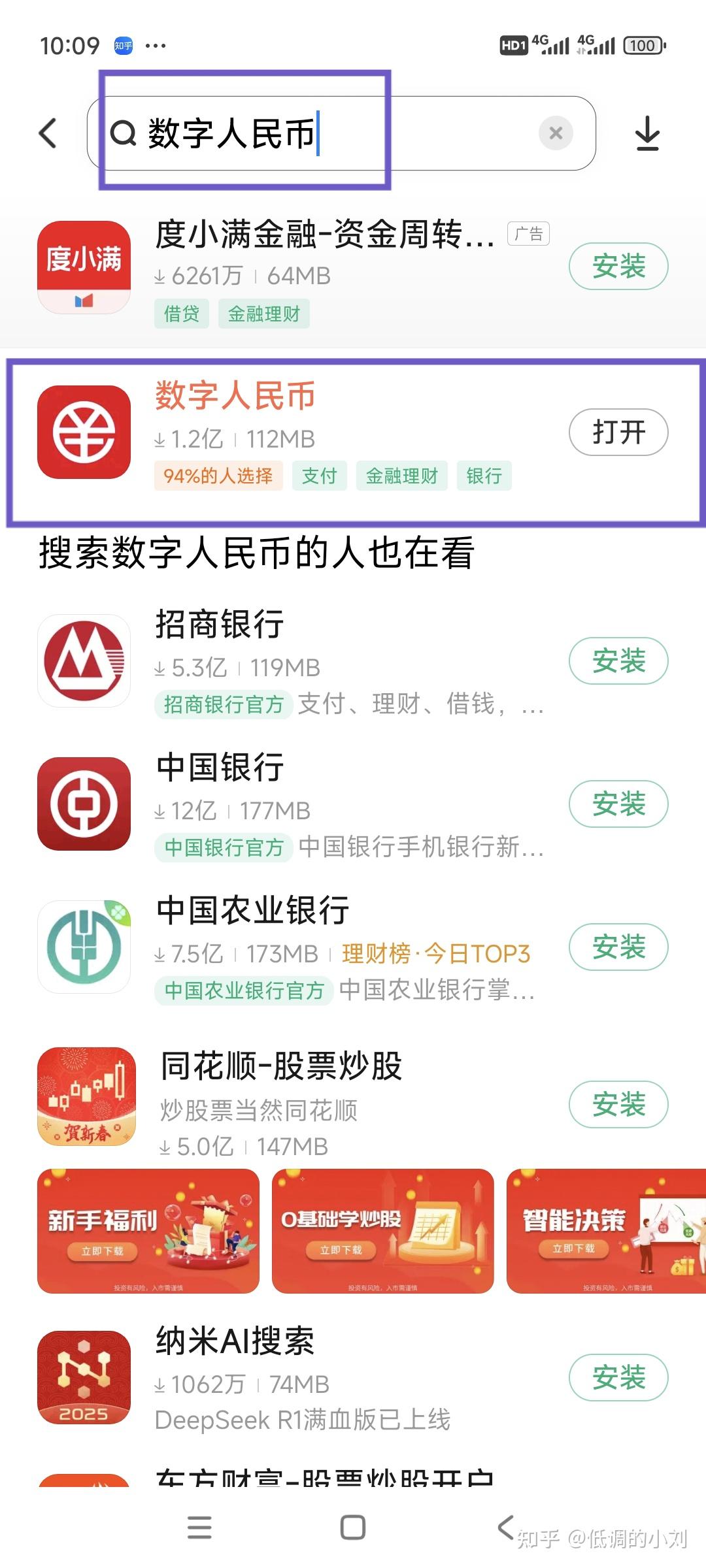706x1568 pixels.
Task: Select the 支付 category tag
Action: click(x=320, y=476)
